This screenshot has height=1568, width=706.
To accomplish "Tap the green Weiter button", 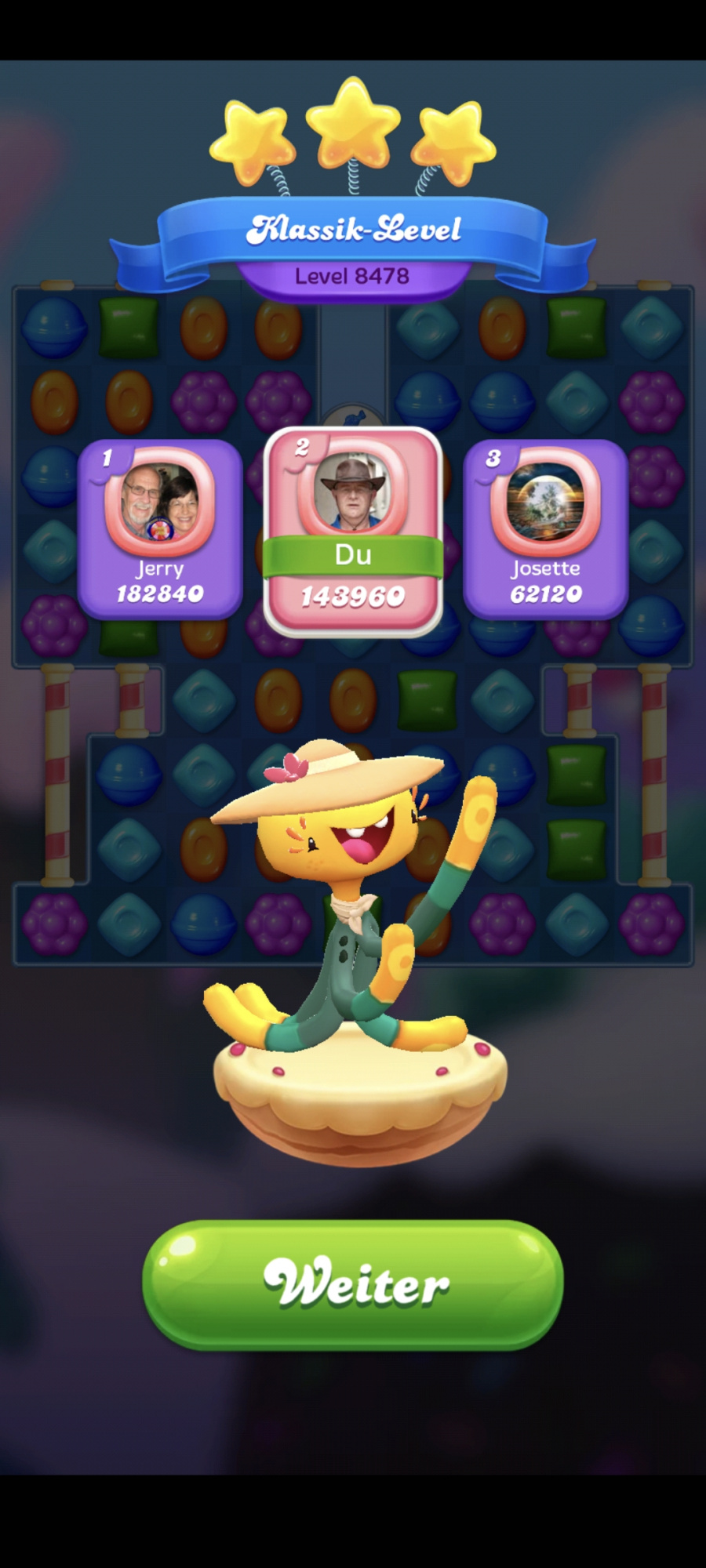I will click(x=353, y=1284).
